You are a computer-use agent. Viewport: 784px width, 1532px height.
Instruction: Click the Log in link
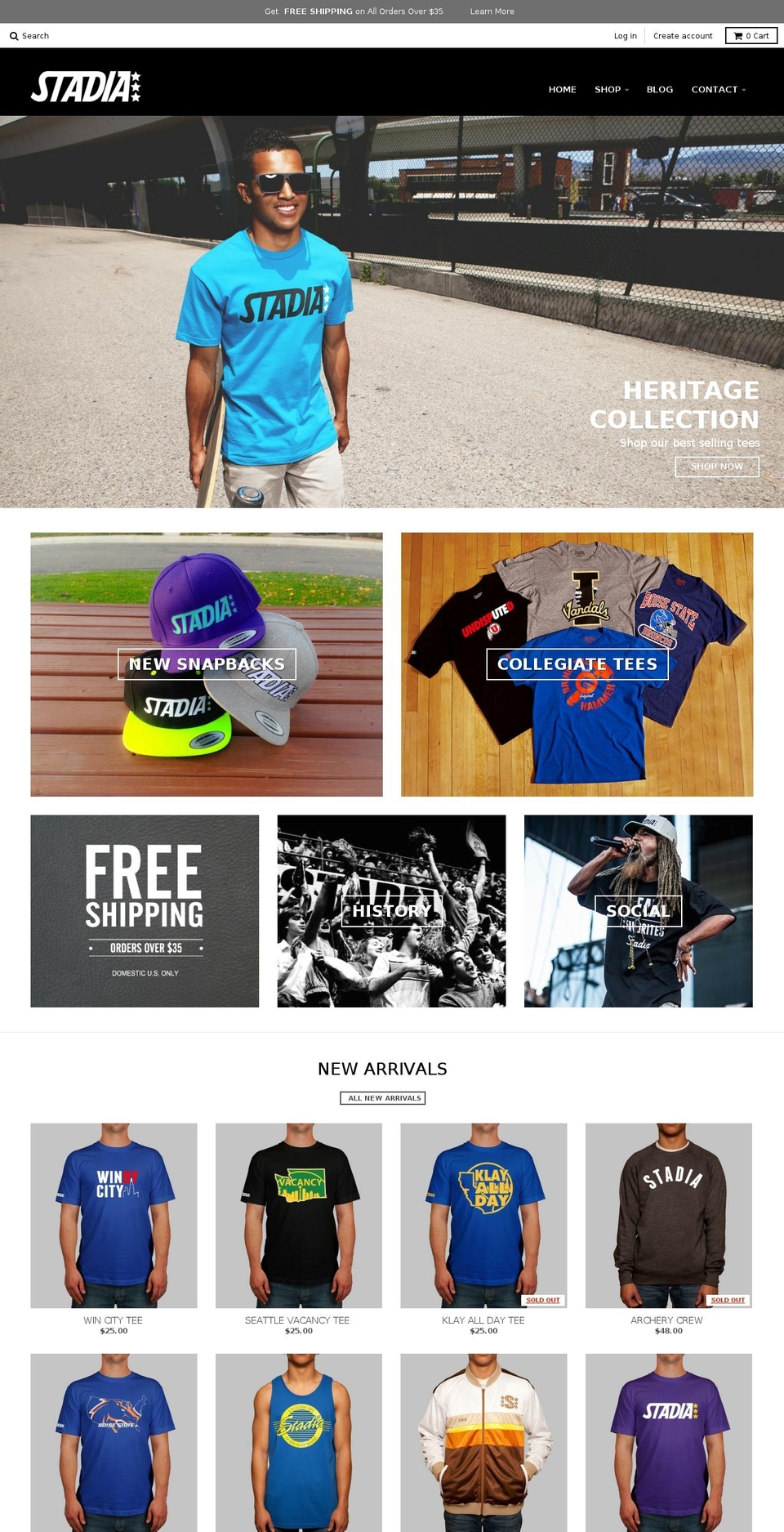point(625,36)
